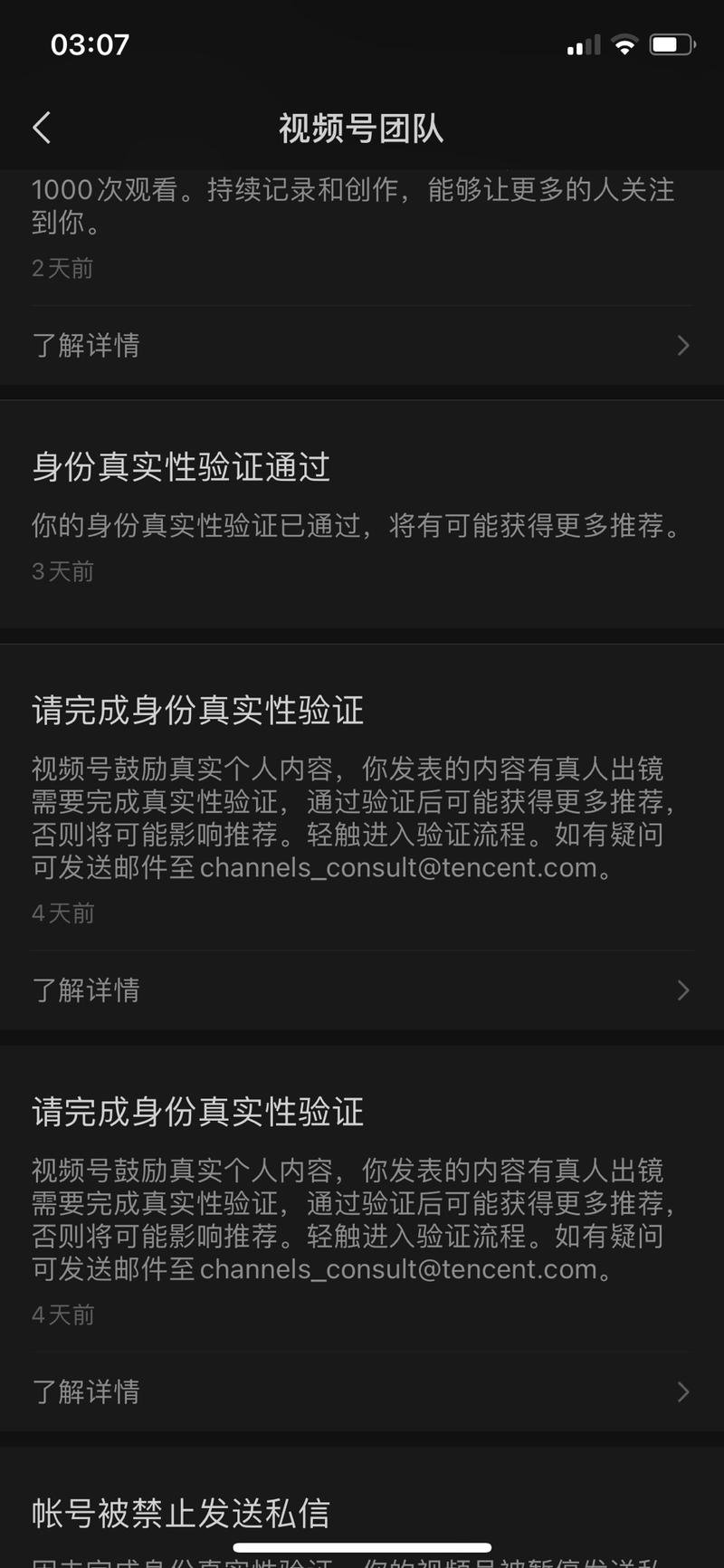Tap the 请完成身份真实性验证 heading

coord(196,712)
